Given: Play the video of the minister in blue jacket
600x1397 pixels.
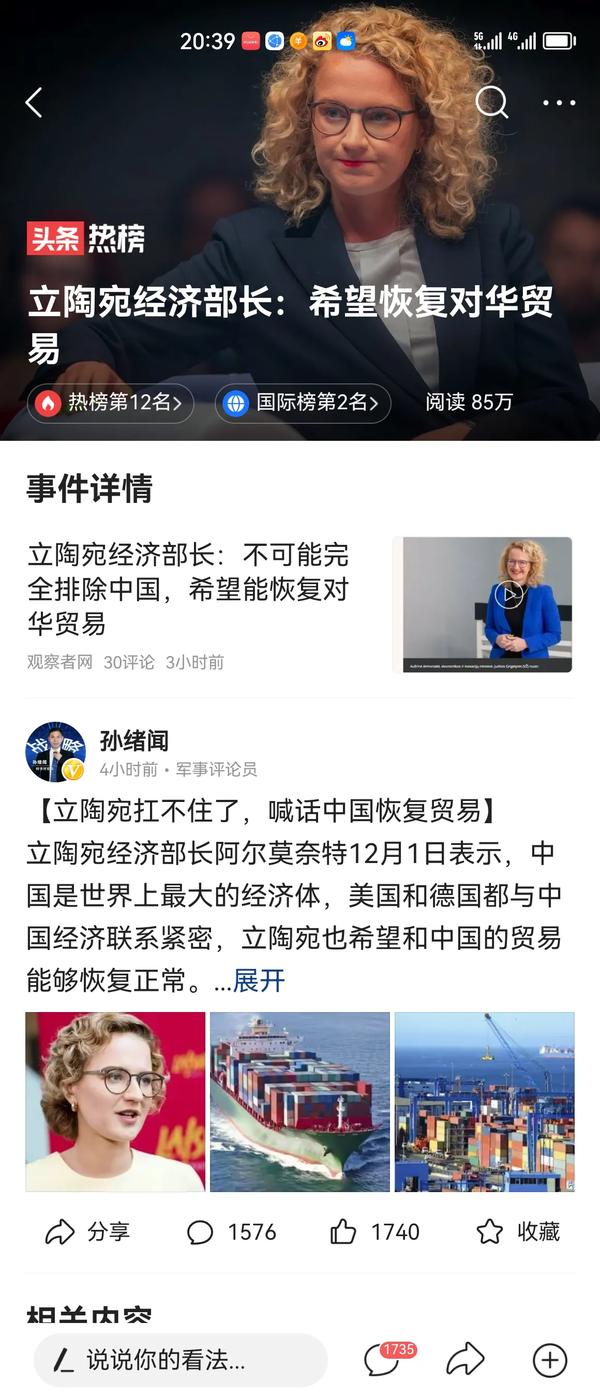Looking at the screenshot, I should 510,596.
